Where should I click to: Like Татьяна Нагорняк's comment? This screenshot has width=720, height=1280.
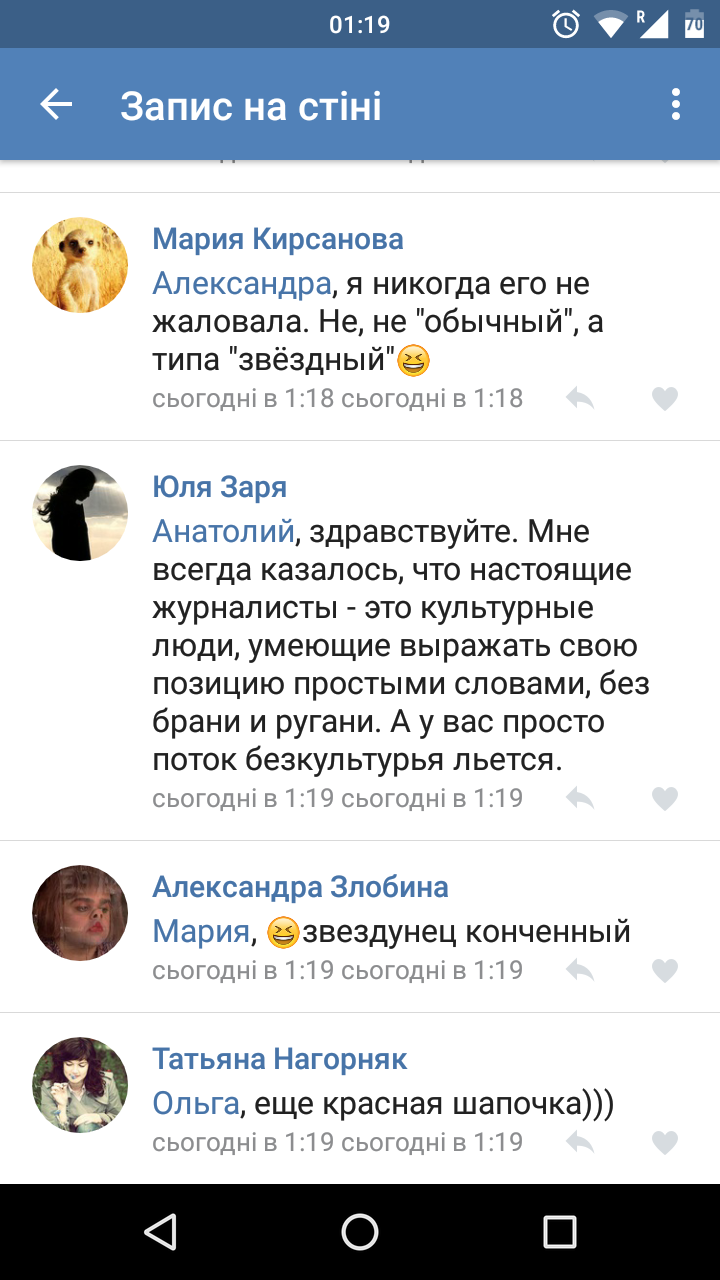point(665,1142)
